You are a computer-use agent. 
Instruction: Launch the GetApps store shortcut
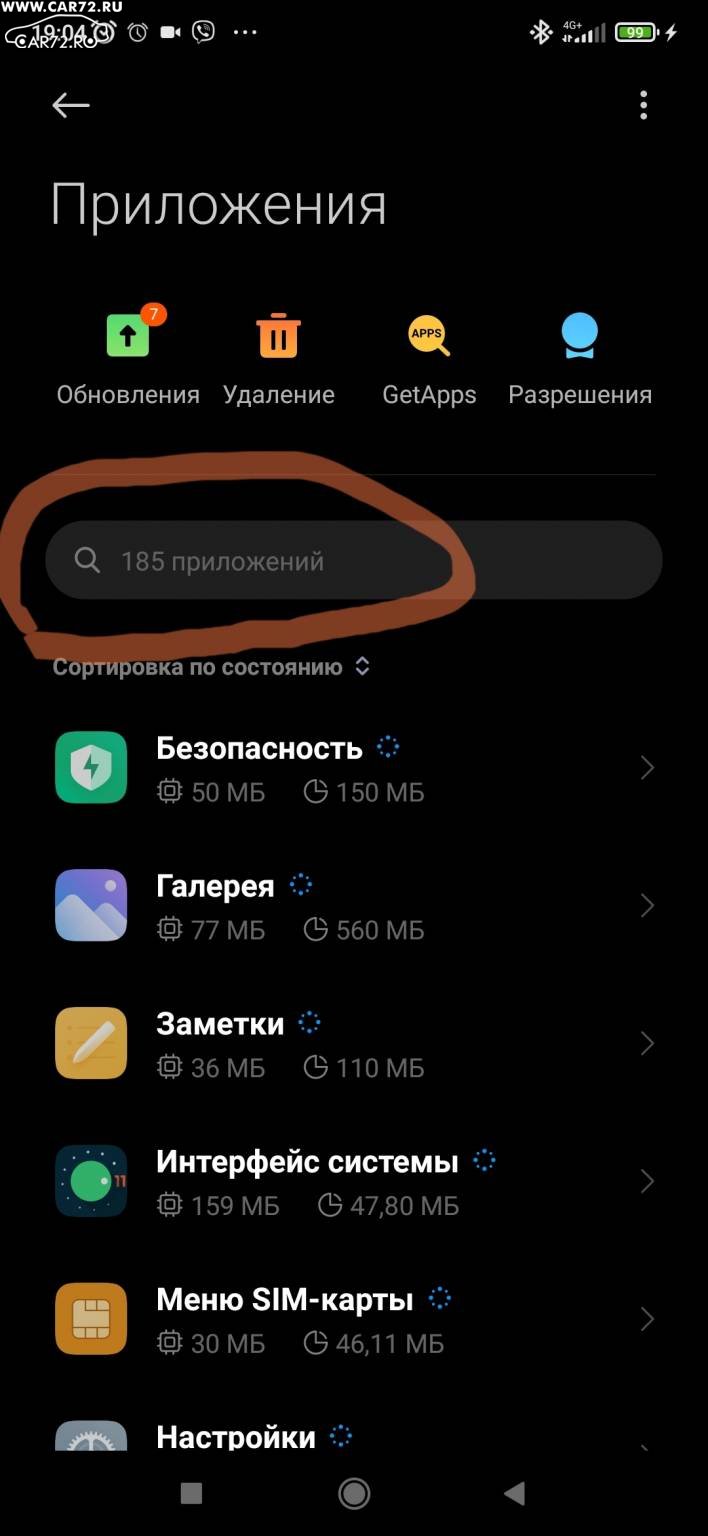[x=429, y=357]
